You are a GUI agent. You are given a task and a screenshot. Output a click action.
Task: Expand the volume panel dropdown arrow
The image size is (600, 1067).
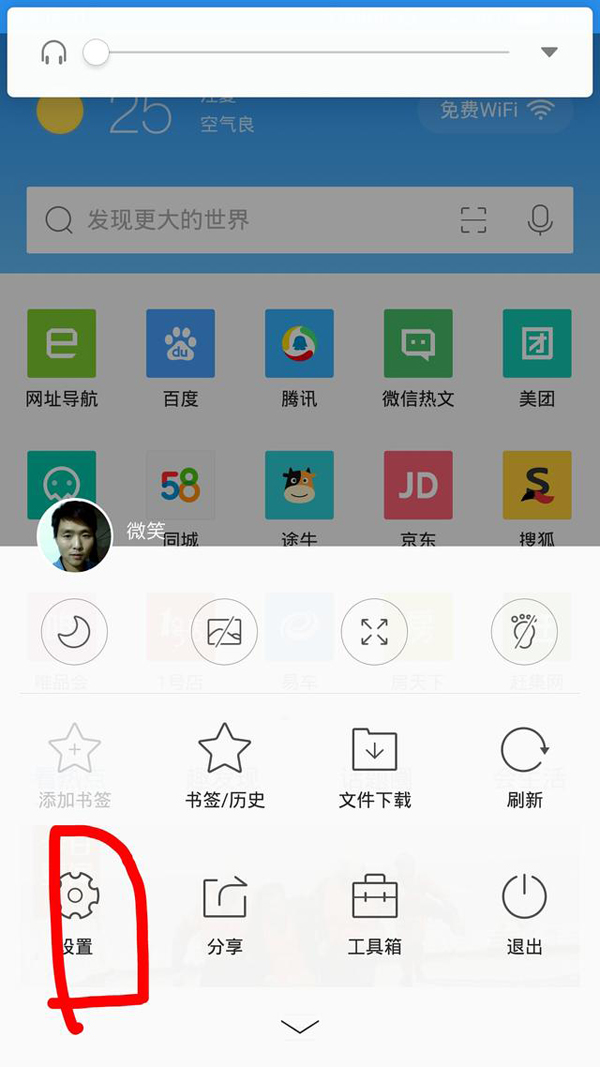click(x=548, y=52)
